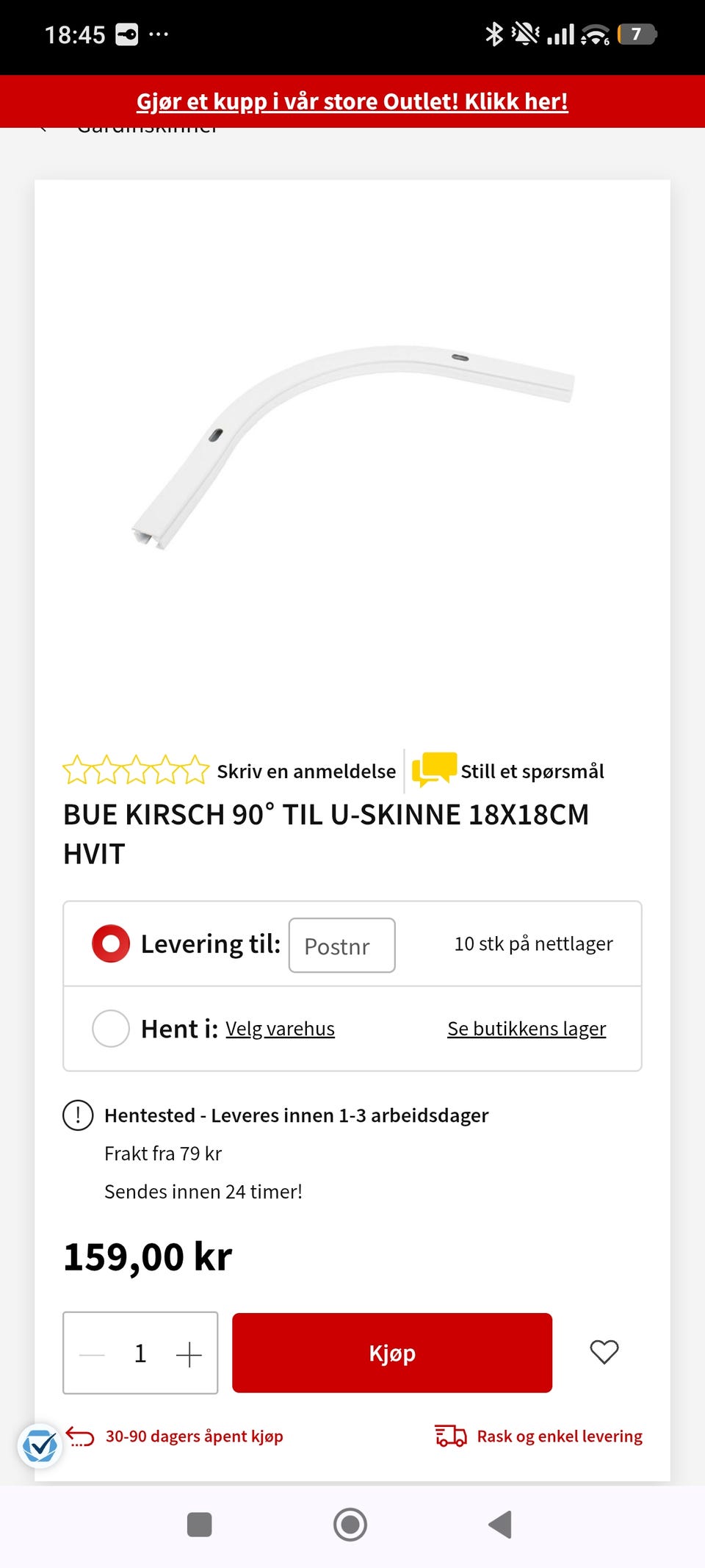Decrease quantity with the minus button
Viewport: 705px width, 1568px height.
tap(93, 1354)
